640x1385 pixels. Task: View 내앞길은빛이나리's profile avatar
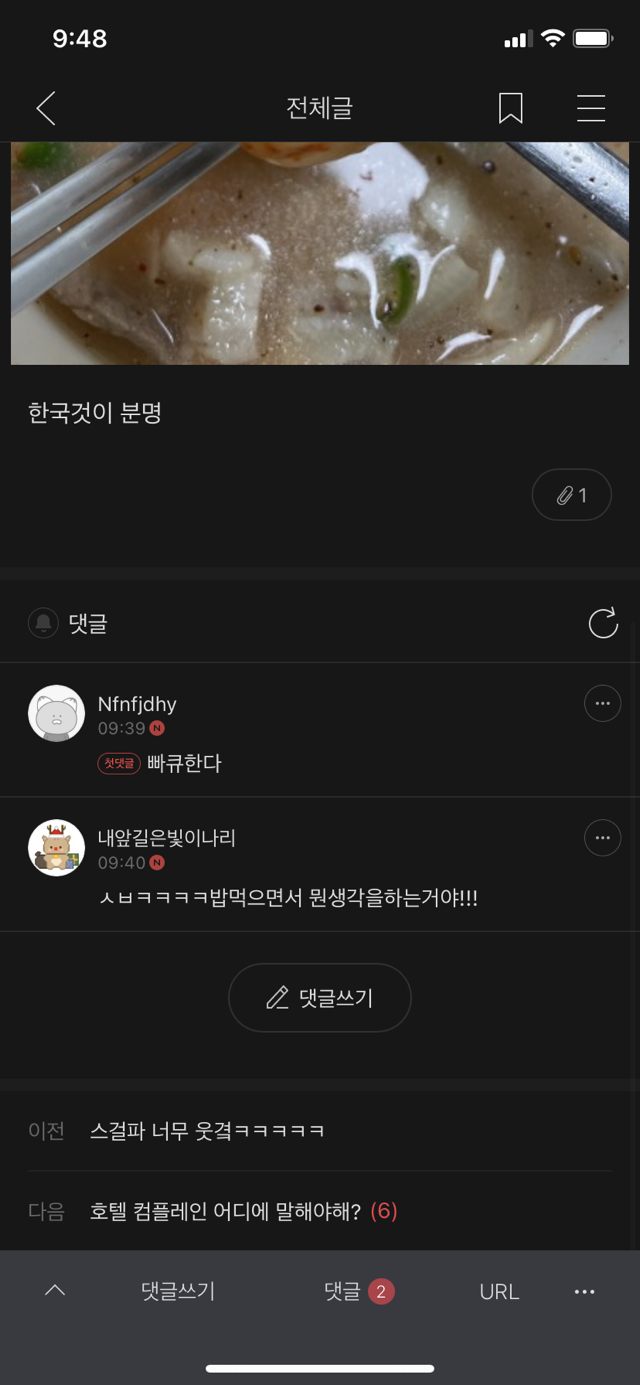56,847
